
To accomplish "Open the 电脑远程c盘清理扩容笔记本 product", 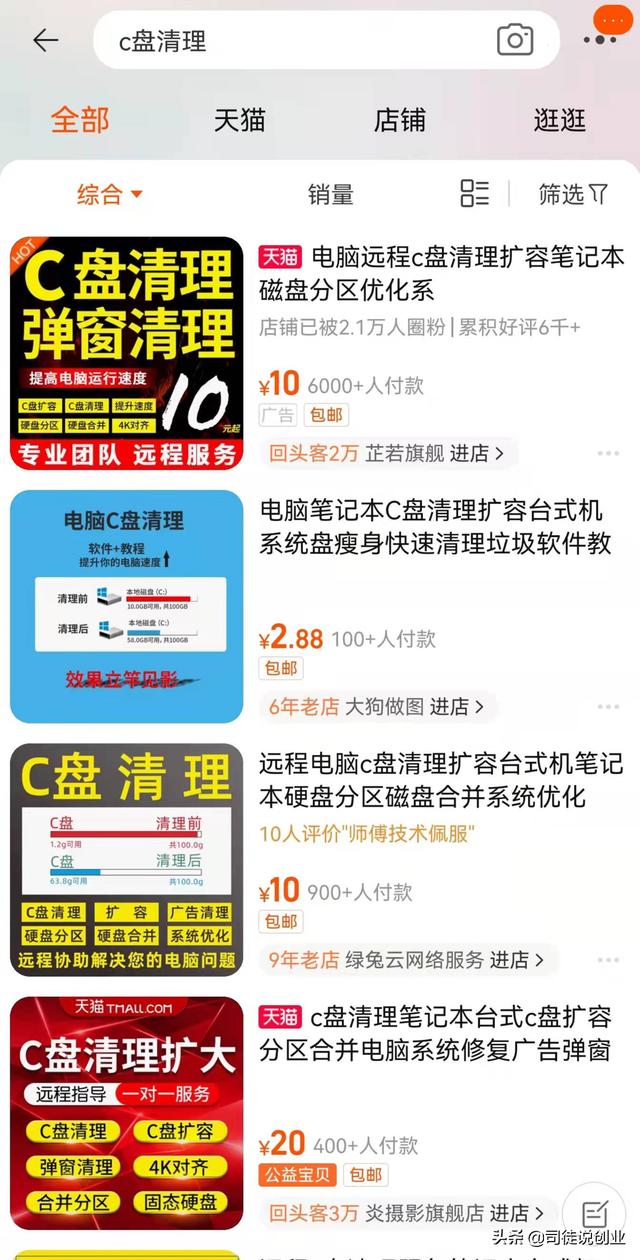I will (440, 274).
